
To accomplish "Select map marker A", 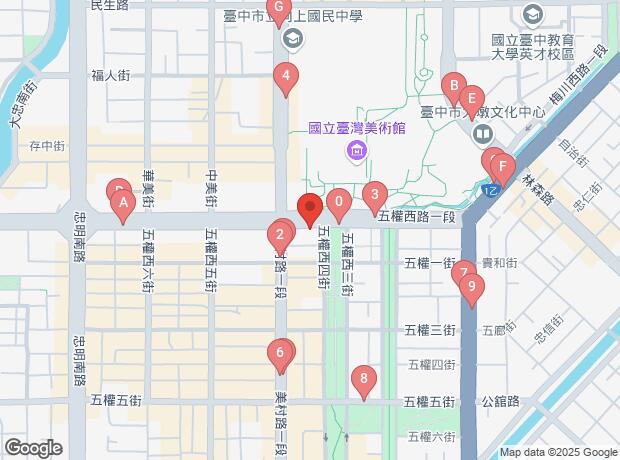I will (124, 206).
